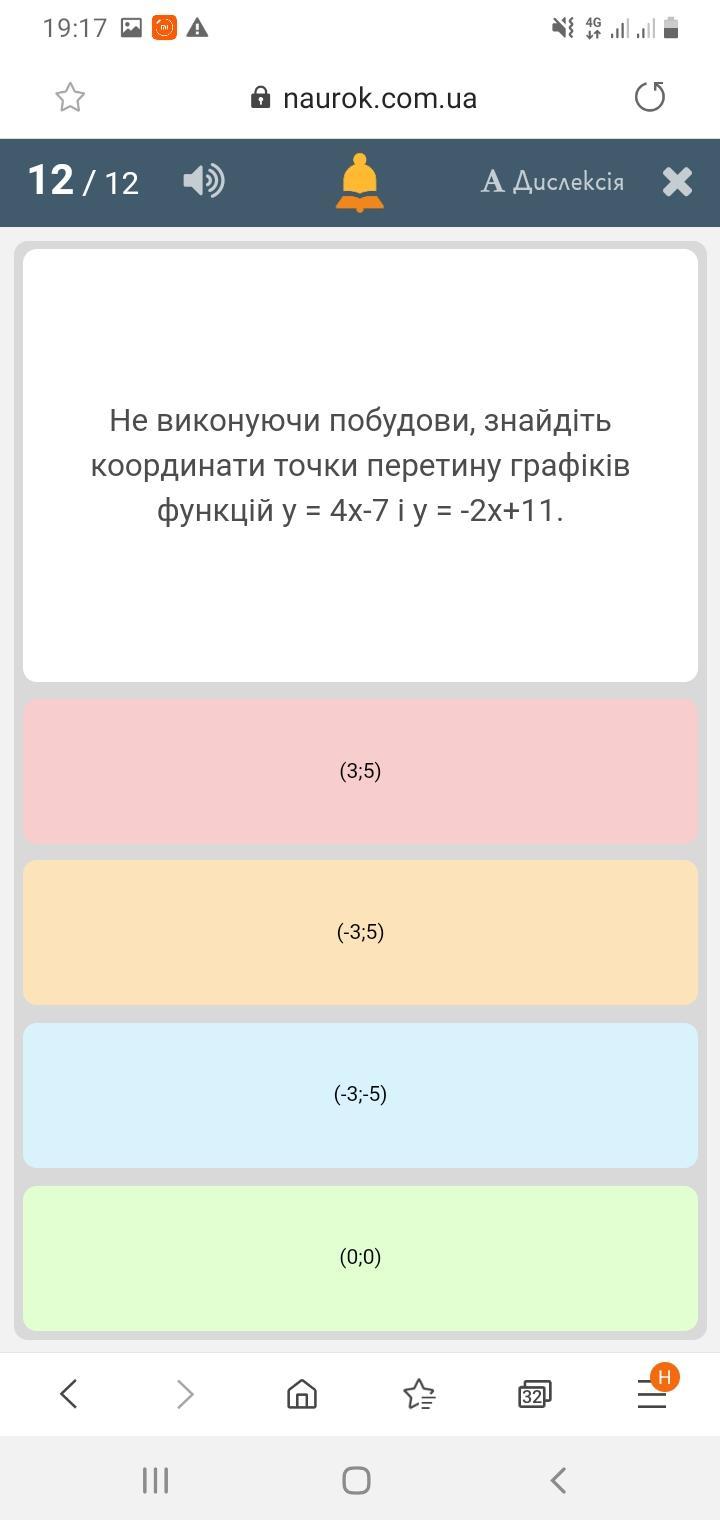Select answer (3;5)
Image resolution: width=720 pixels, height=1520 pixels.
pyautogui.click(x=360, y=771)
